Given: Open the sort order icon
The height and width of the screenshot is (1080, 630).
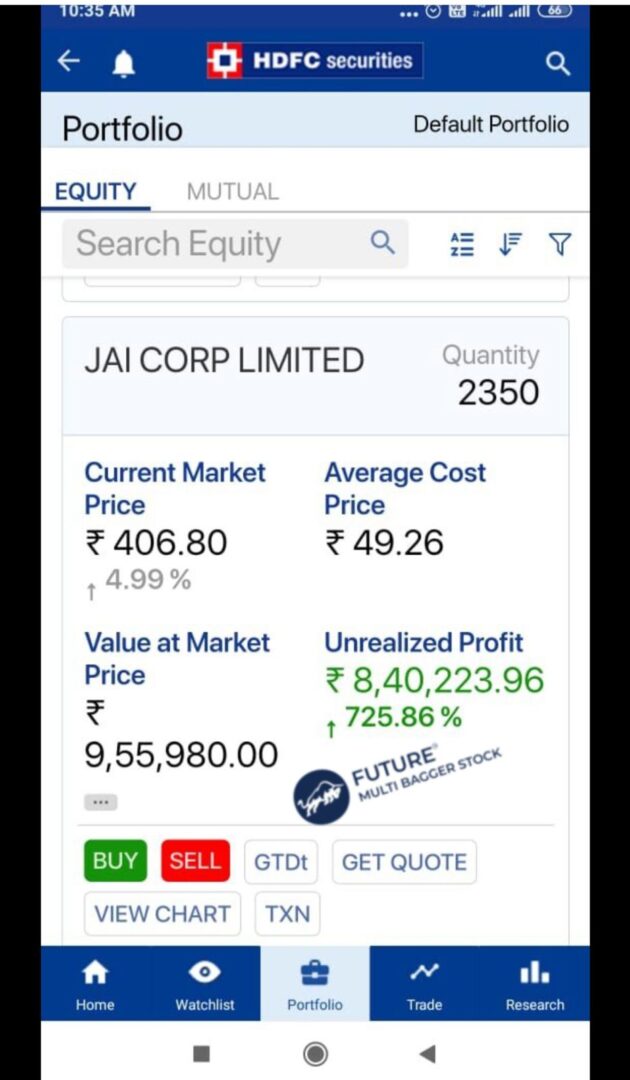Looking at the screenshot, I should click(x=511, y=244).
